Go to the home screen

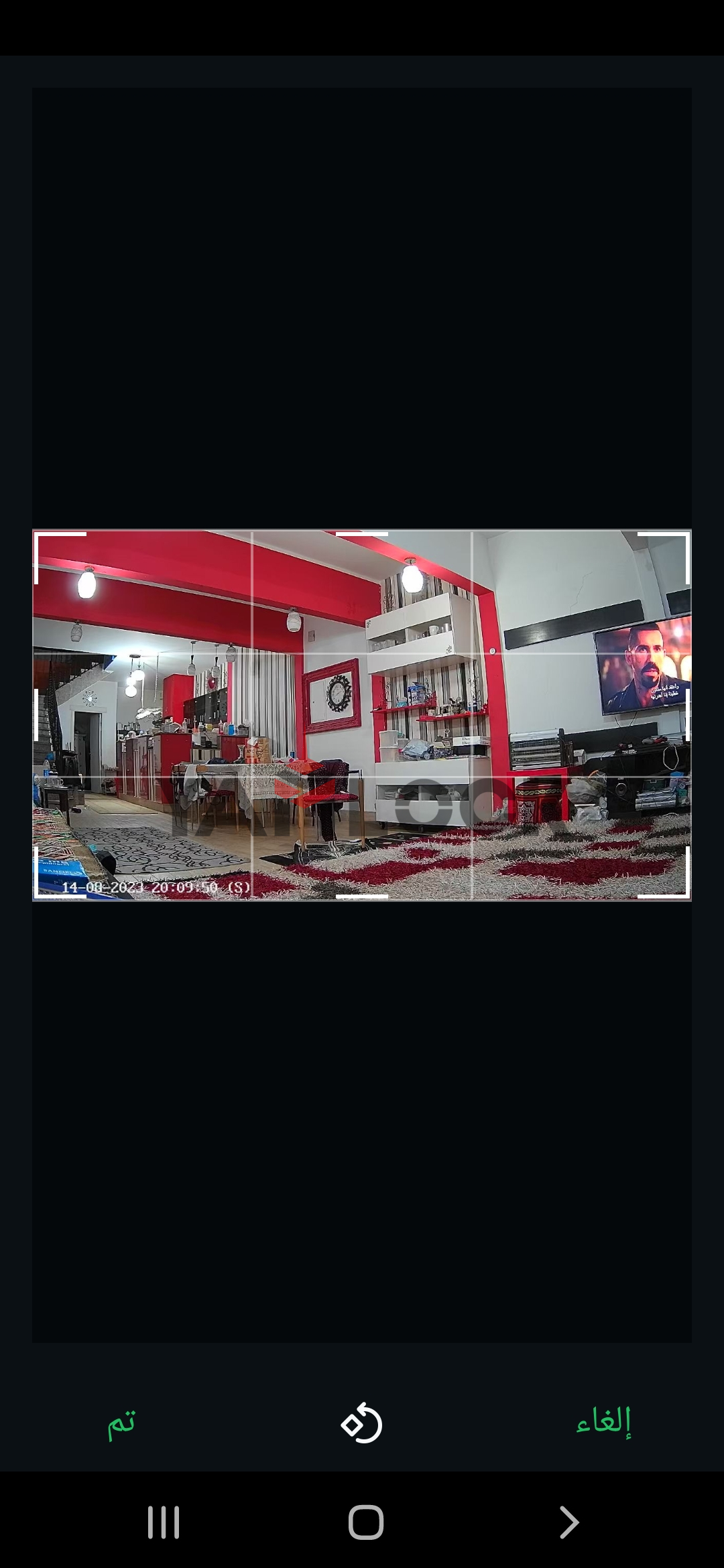(x=366, y=1522)
